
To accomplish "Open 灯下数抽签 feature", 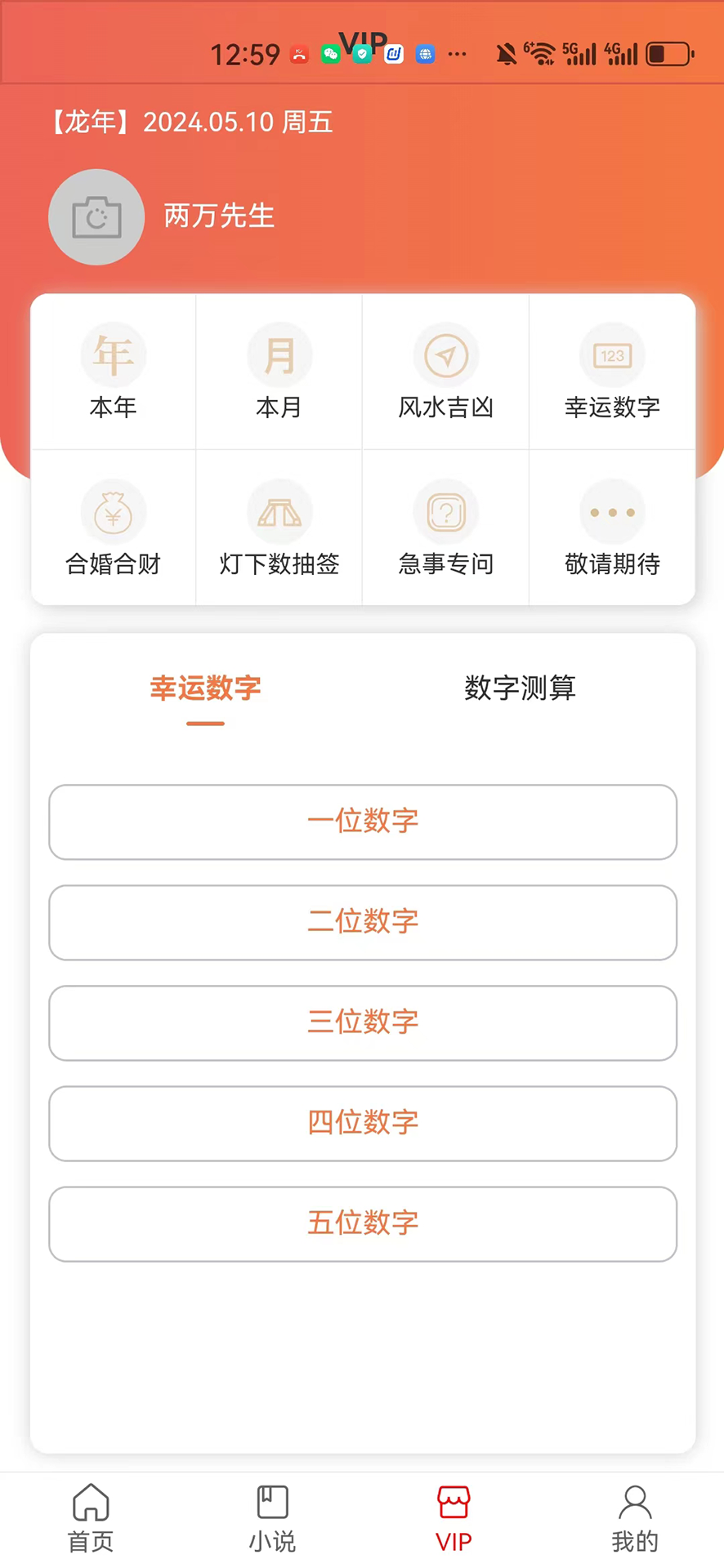I will (279, 528).
